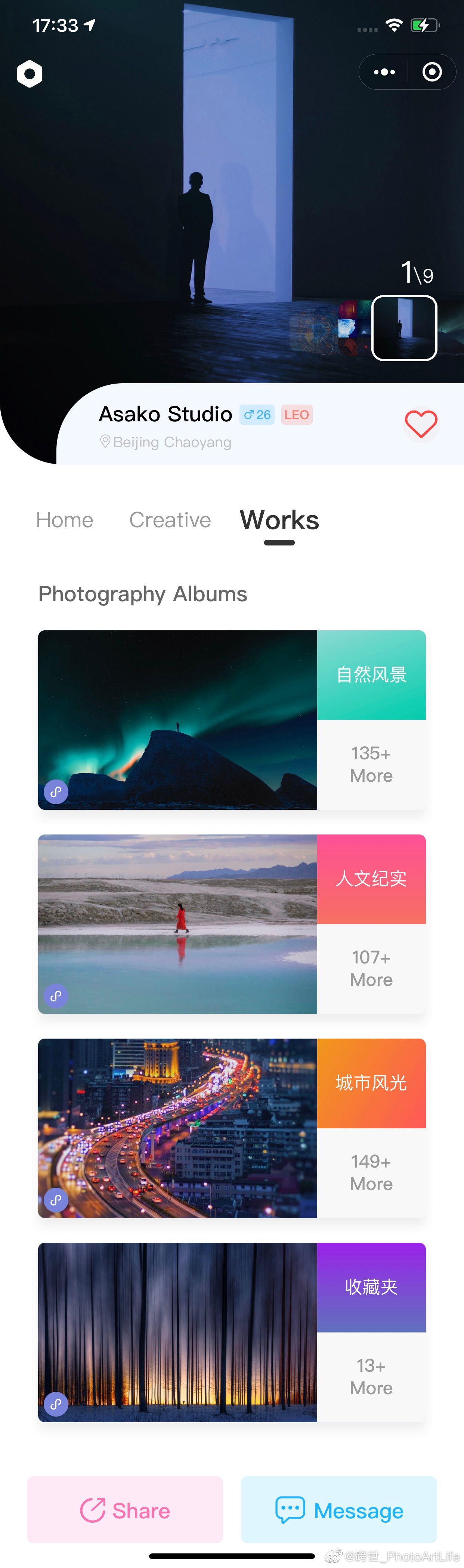Open the 城市风光 album
Image resolution: width=464 pixels, height=1568 pixels.
coord(232,1128)
